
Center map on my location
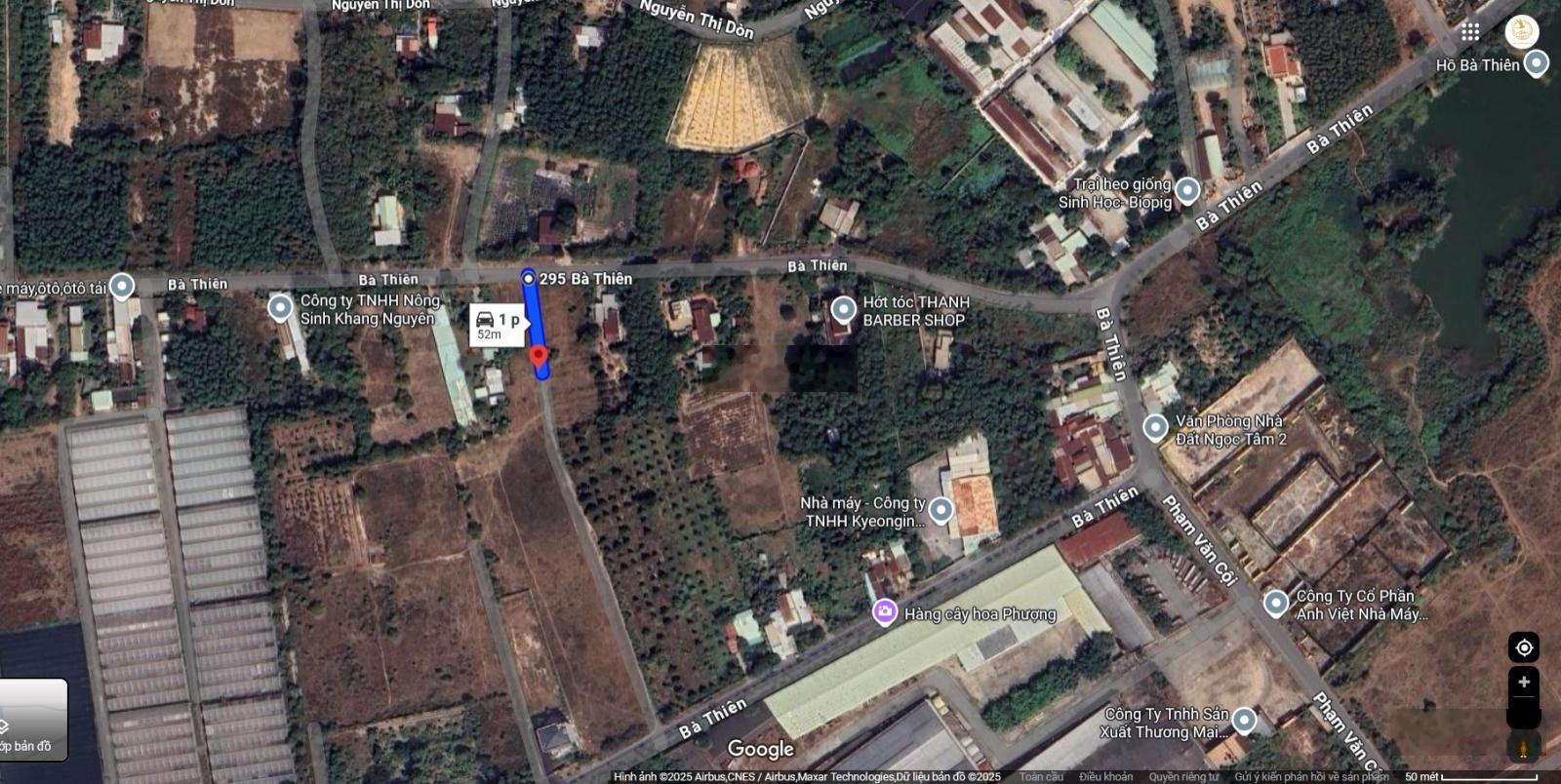click(x=1524, y=647)
